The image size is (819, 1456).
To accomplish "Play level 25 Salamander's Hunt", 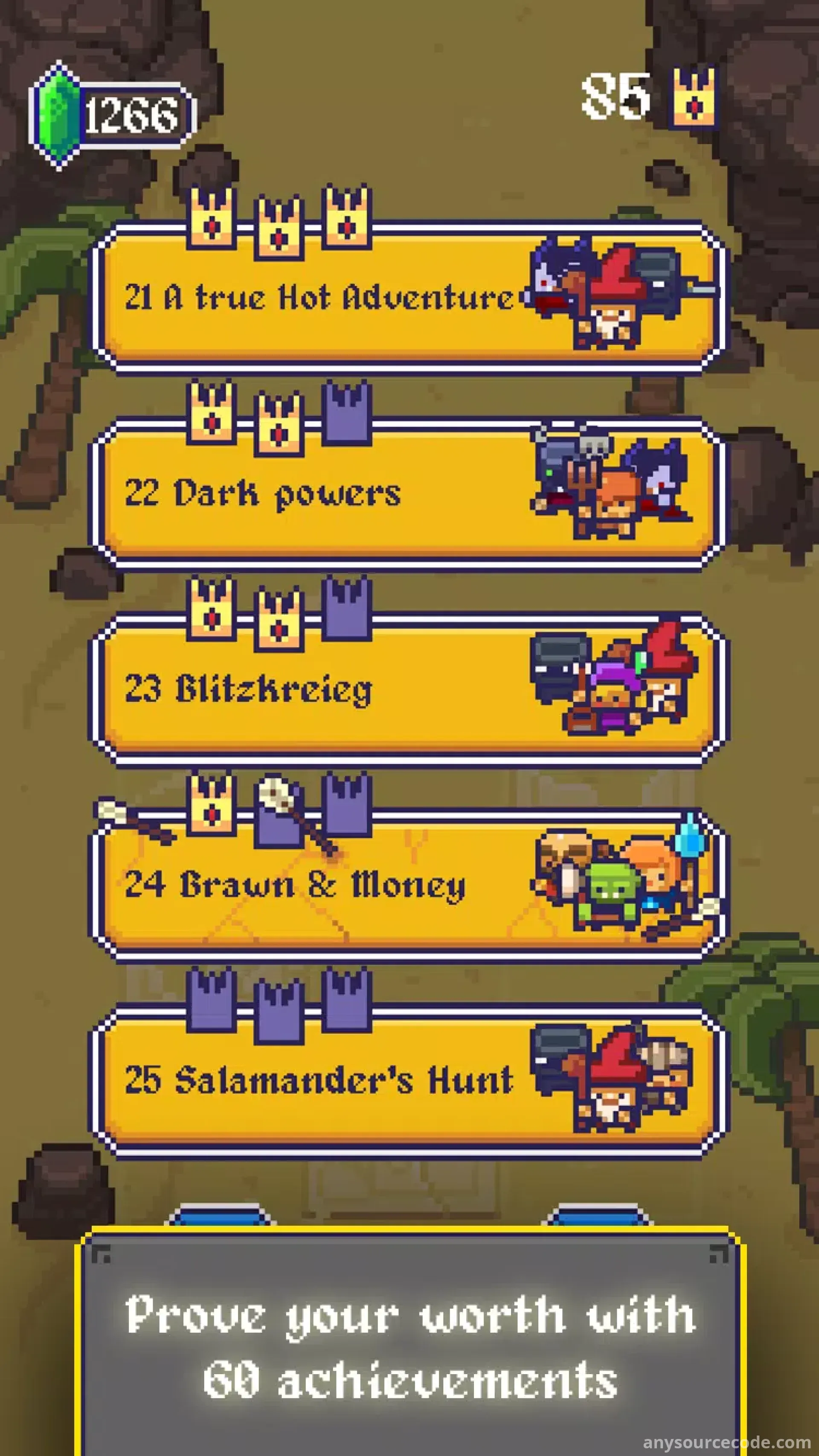I will coord(407,1080).
